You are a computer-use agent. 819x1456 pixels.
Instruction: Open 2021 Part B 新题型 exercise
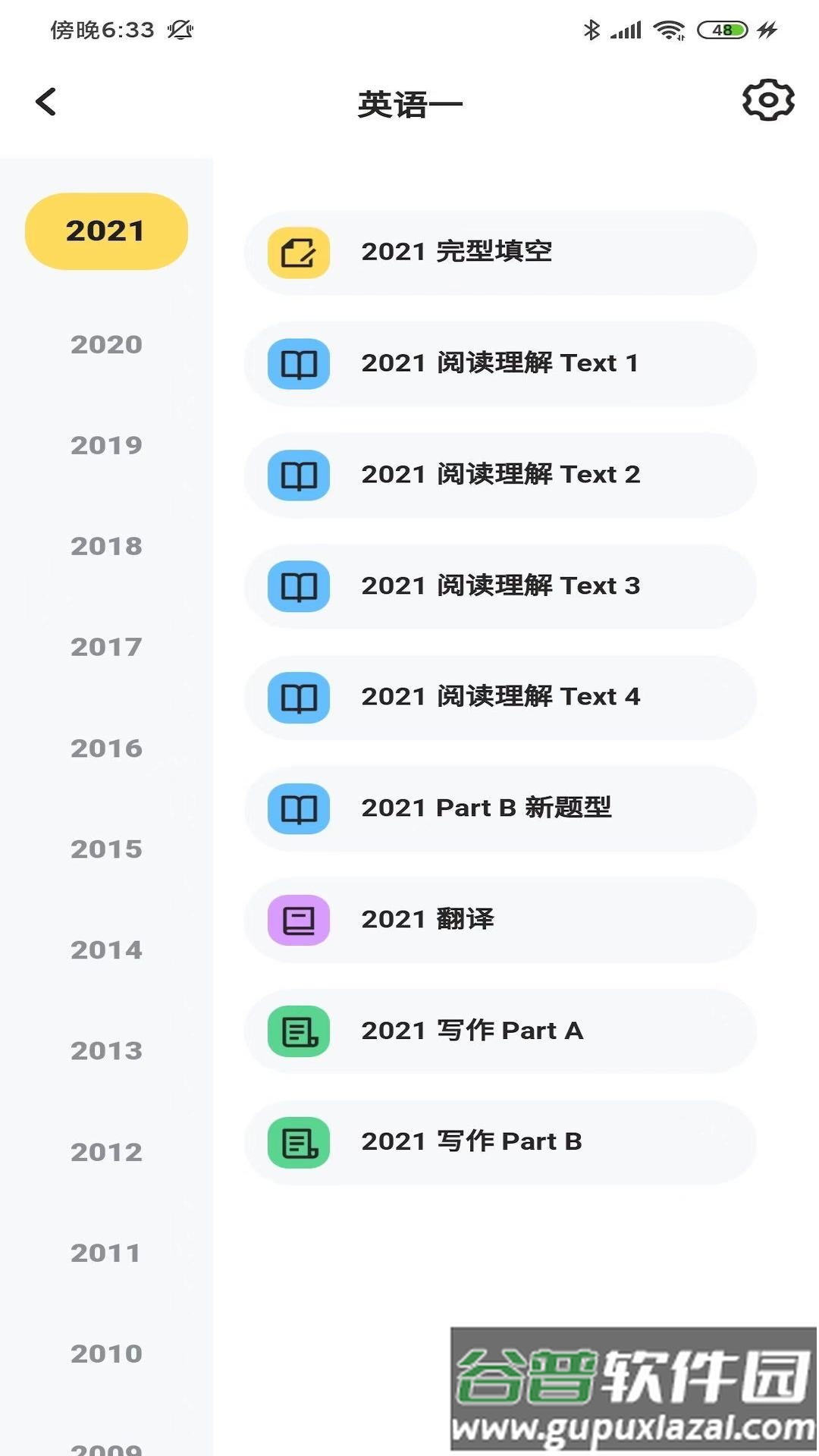point(499,808)
